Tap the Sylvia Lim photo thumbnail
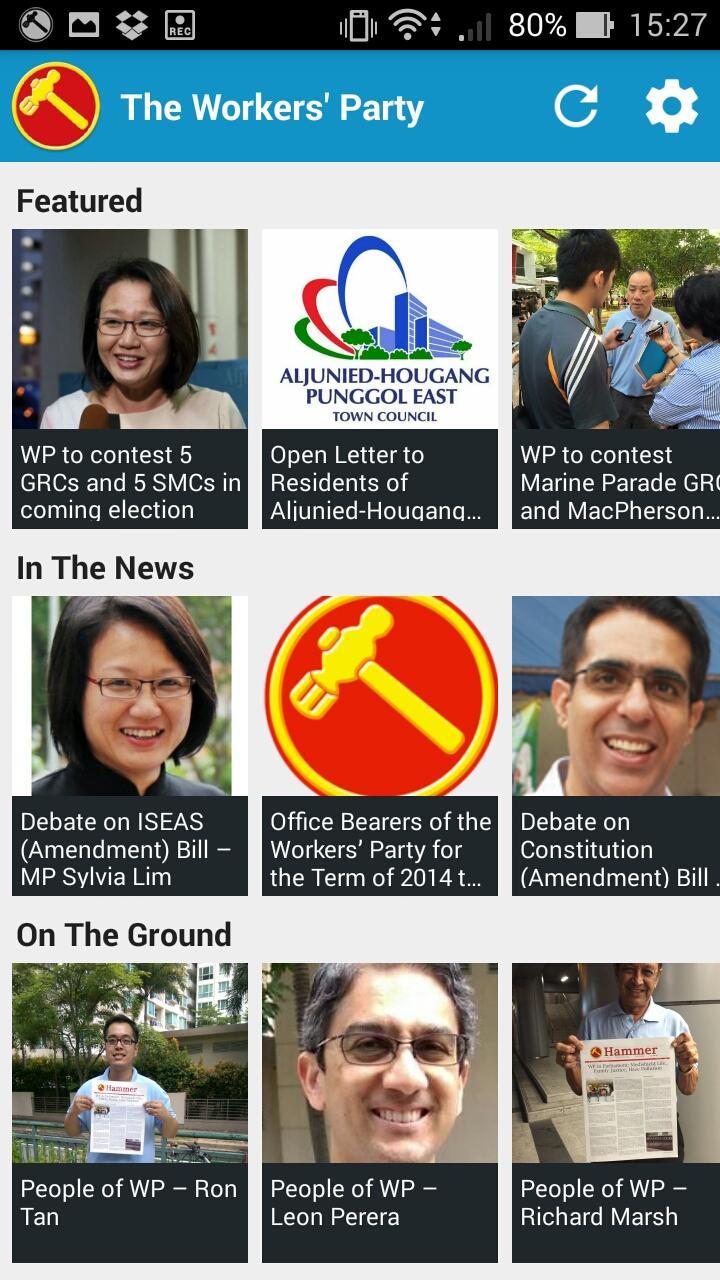The image size is (720, 1280). (x=130, y=693)
